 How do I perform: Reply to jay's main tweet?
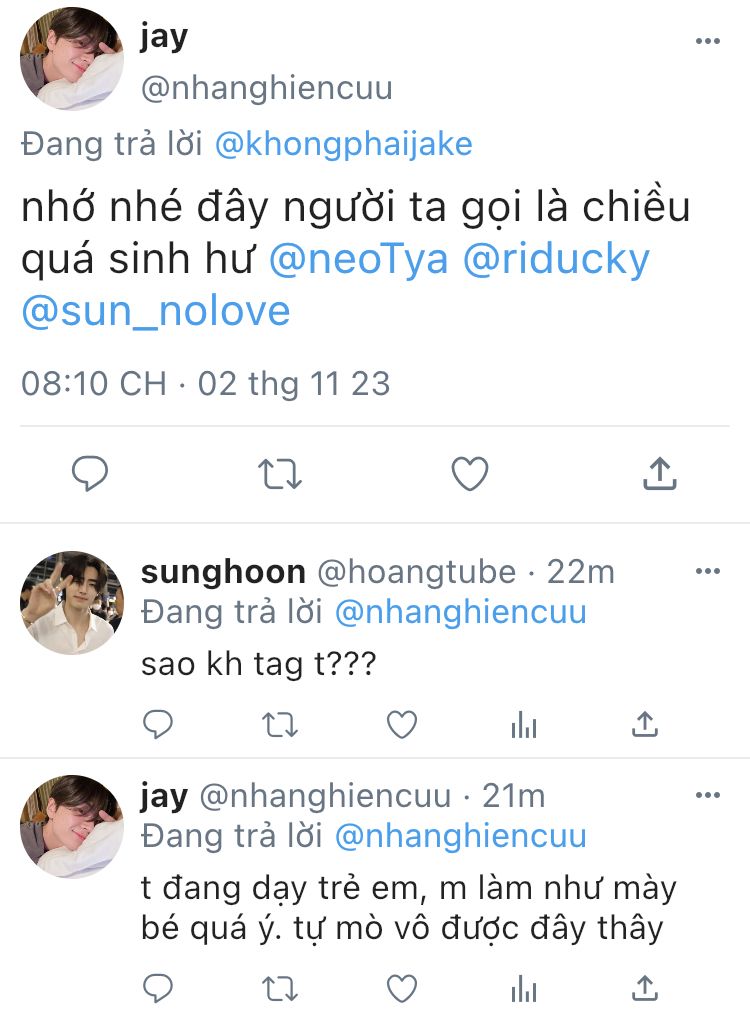pos(90,474)
